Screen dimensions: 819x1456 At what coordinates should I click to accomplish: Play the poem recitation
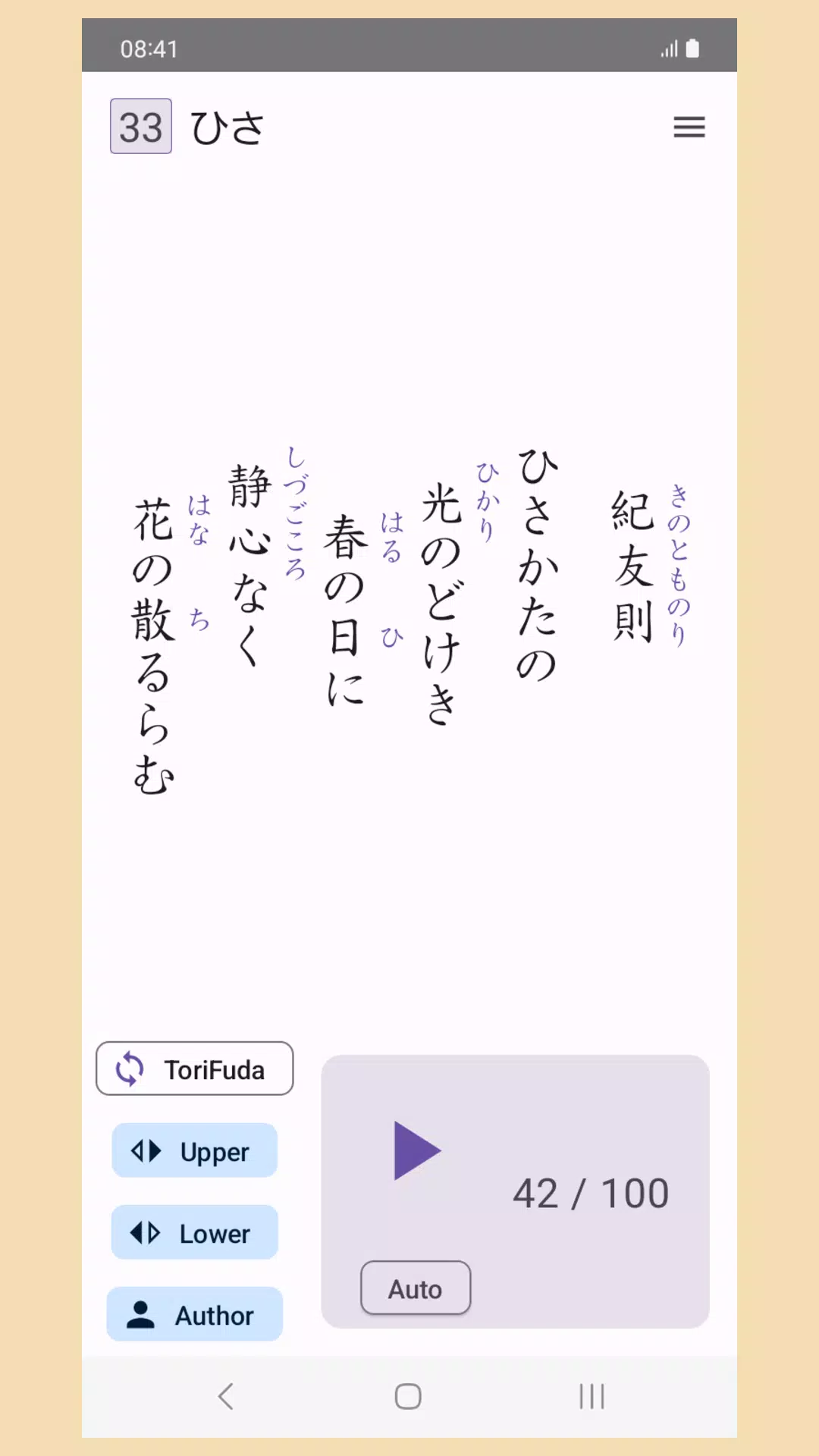[x=416, y=1150]
